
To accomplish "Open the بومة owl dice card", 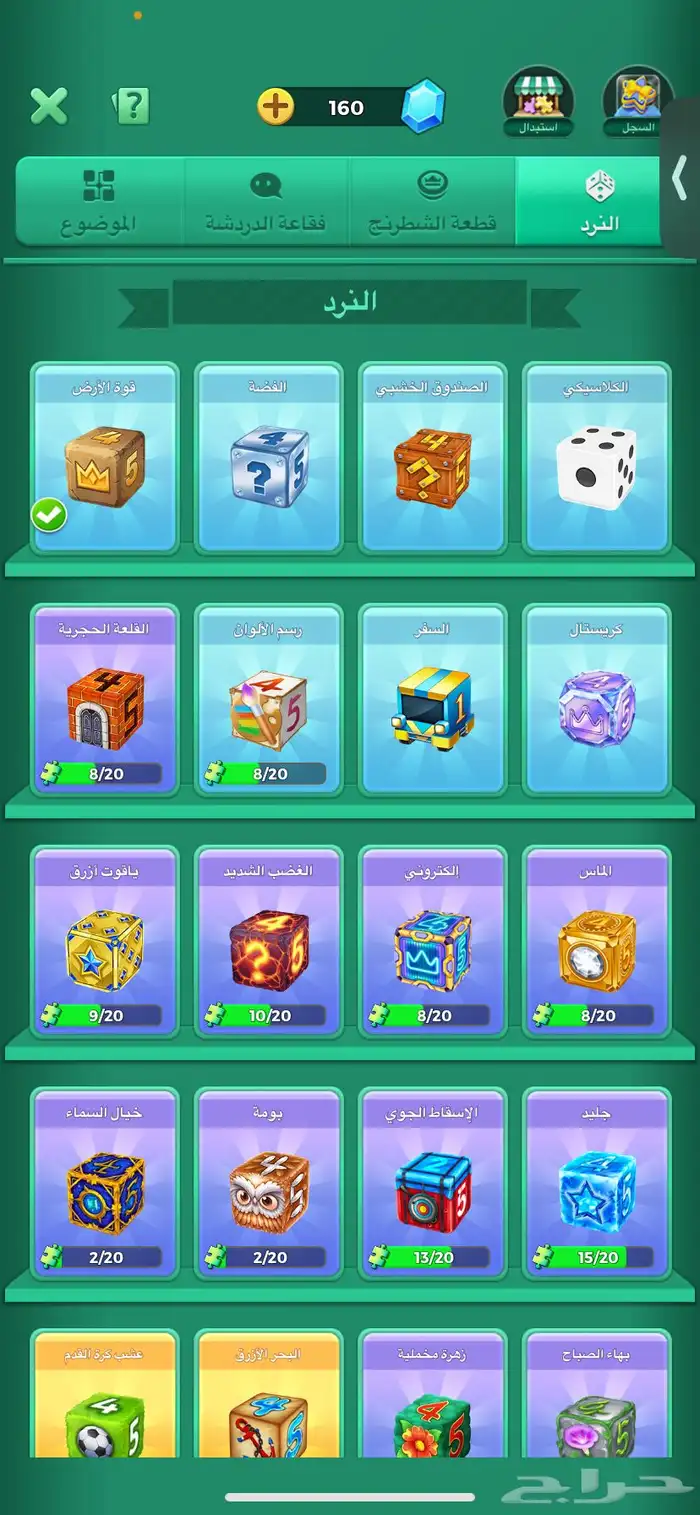I will [x=268, y=1184].
